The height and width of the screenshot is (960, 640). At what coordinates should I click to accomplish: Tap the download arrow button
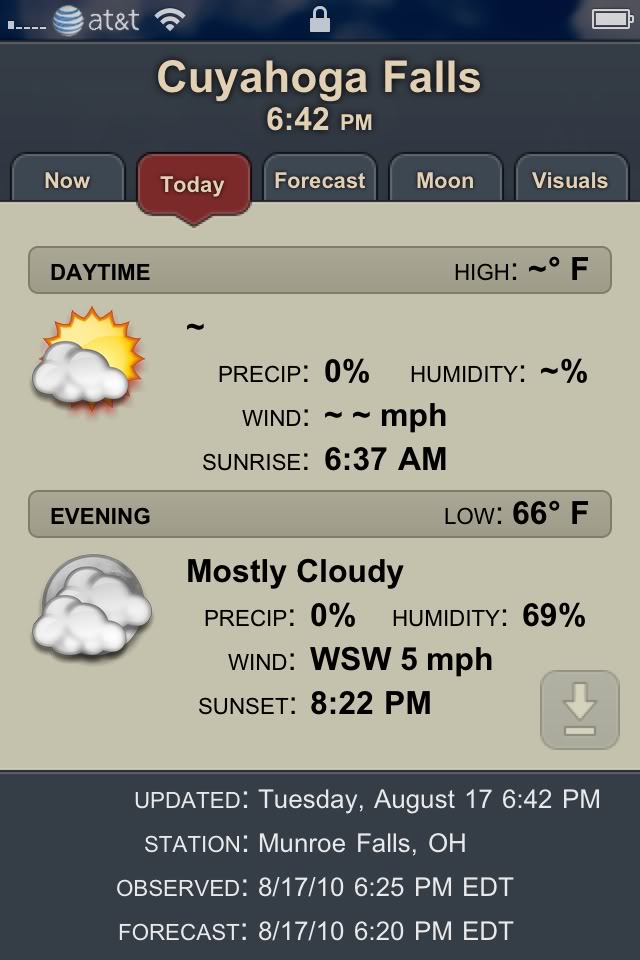tap(579, 710)
